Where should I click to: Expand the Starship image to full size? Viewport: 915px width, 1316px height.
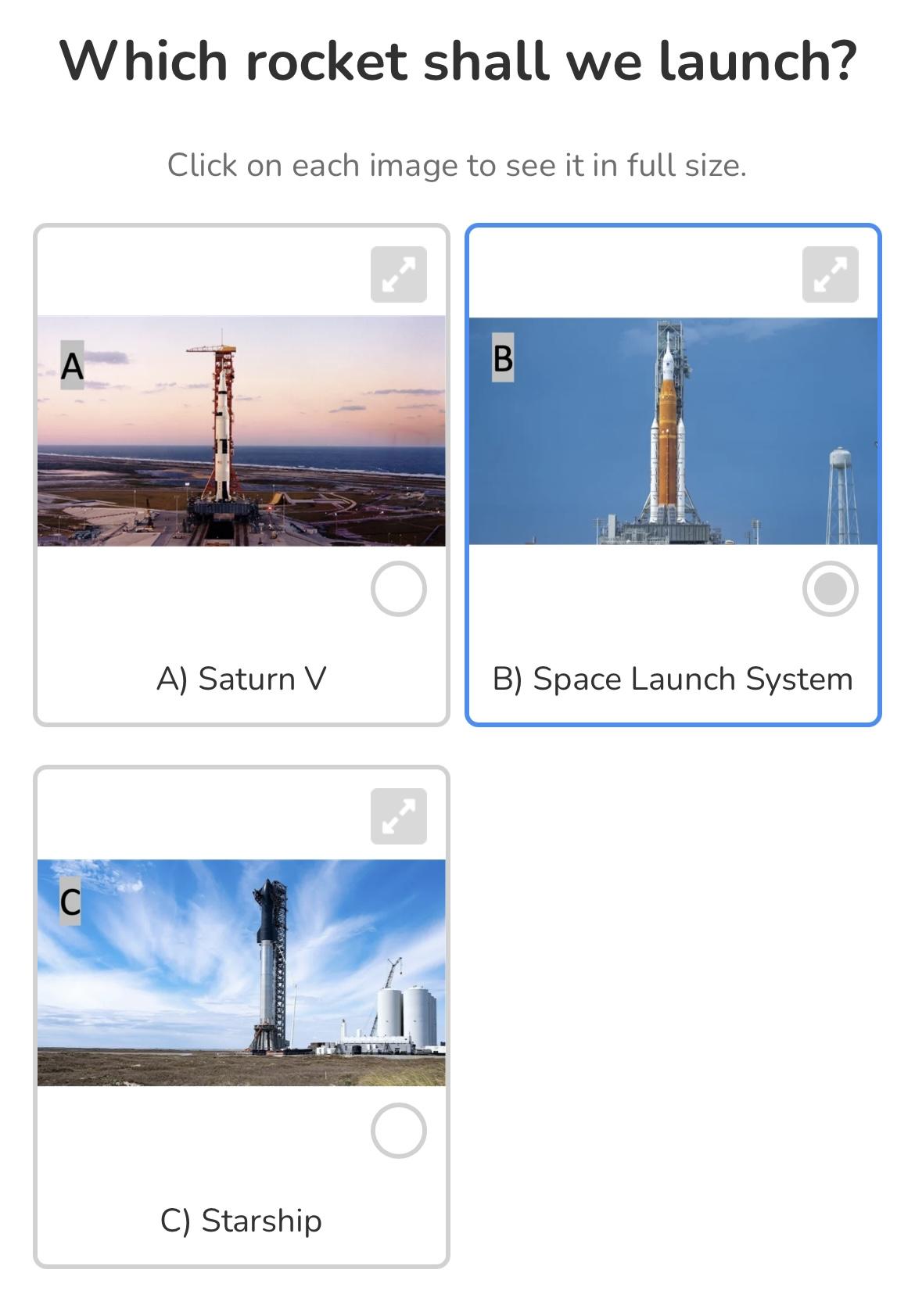(398, 816)
